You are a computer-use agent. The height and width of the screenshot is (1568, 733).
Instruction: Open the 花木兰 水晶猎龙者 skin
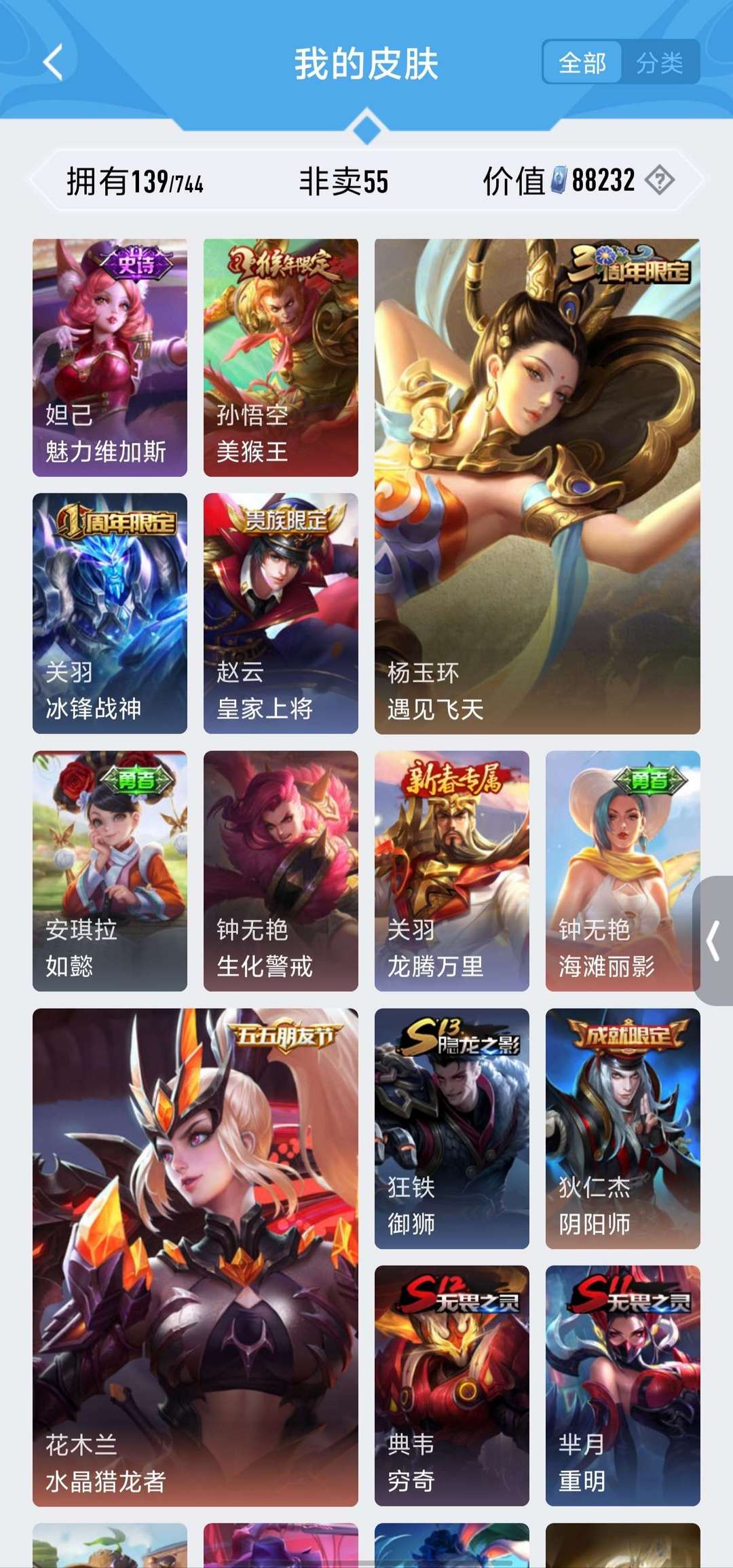point(195,1257)
